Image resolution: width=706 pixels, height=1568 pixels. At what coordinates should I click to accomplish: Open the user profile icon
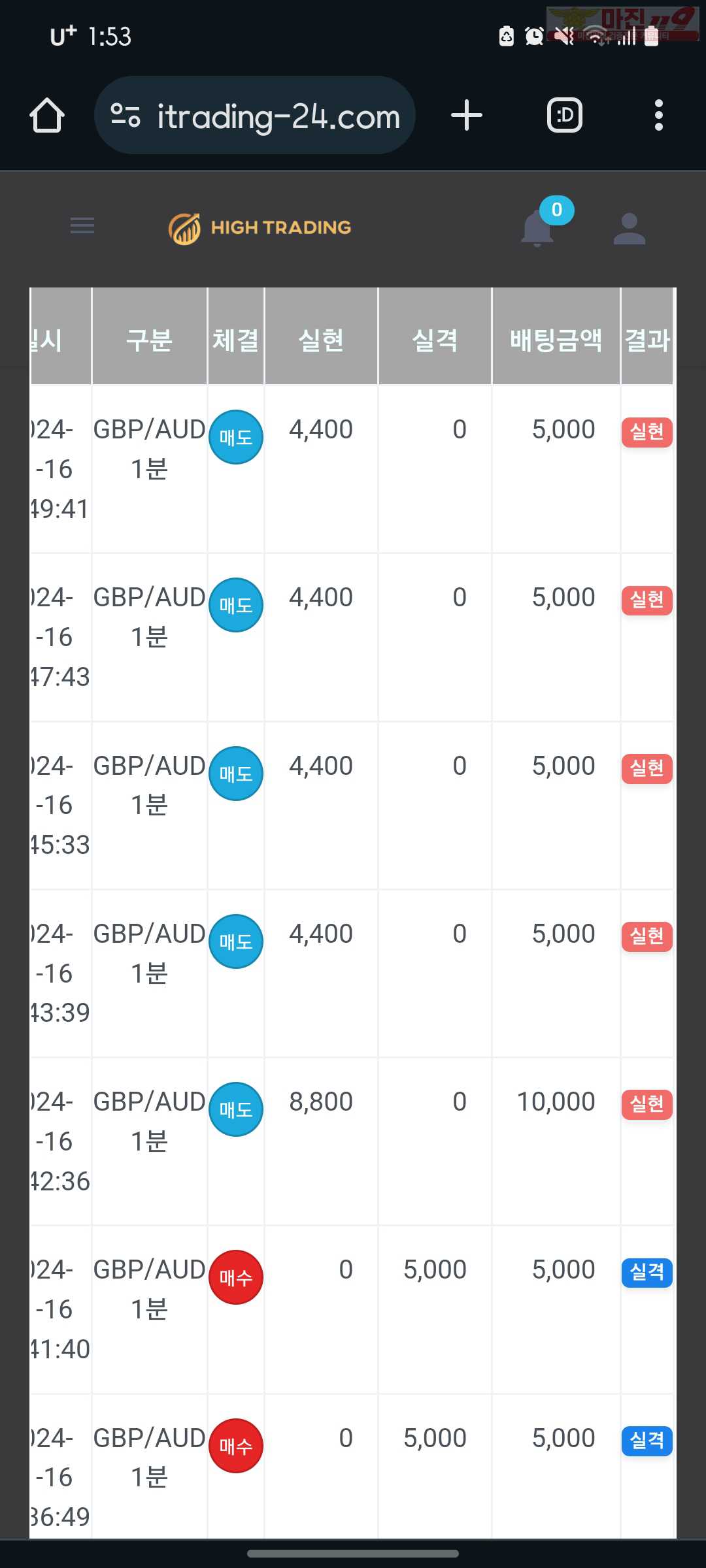630,229
